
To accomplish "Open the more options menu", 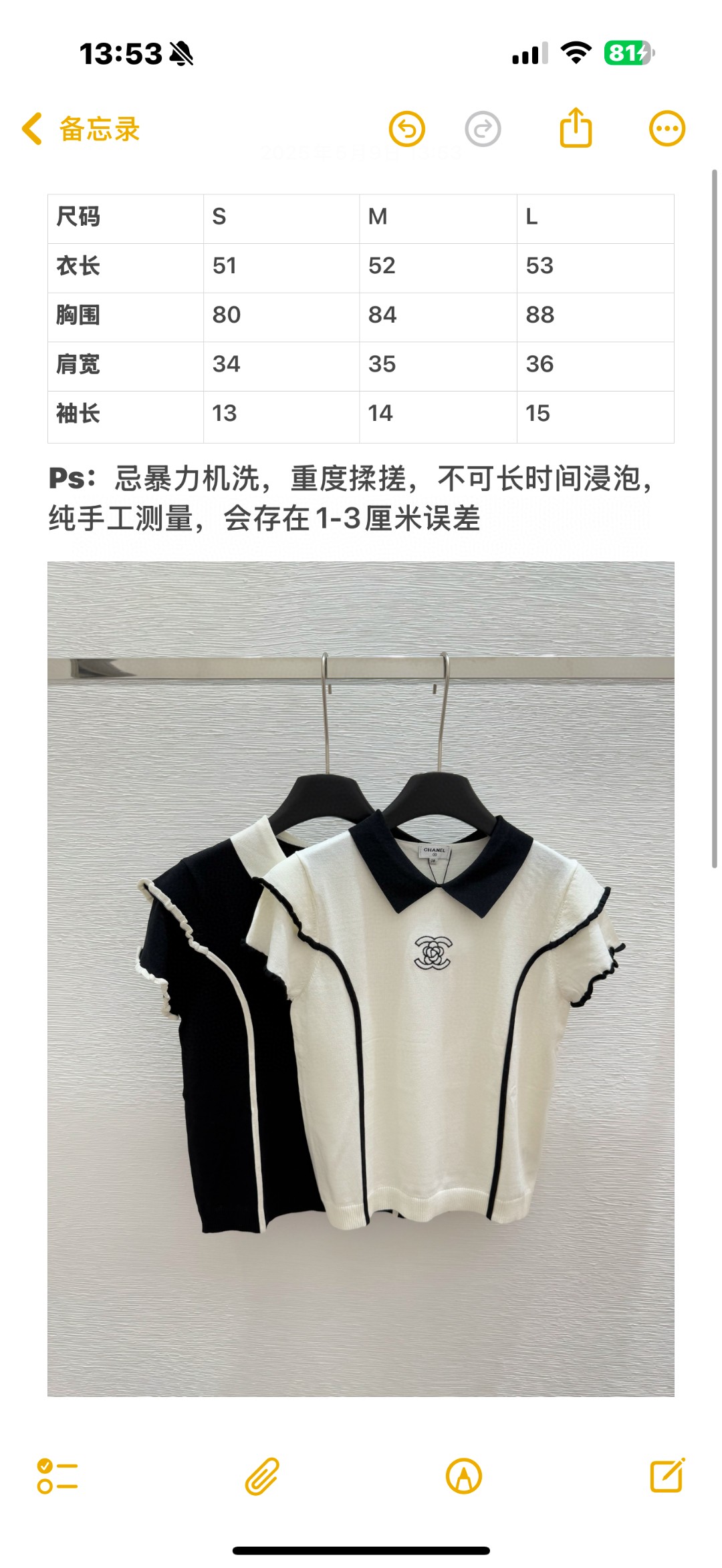I will click(667, 128).
